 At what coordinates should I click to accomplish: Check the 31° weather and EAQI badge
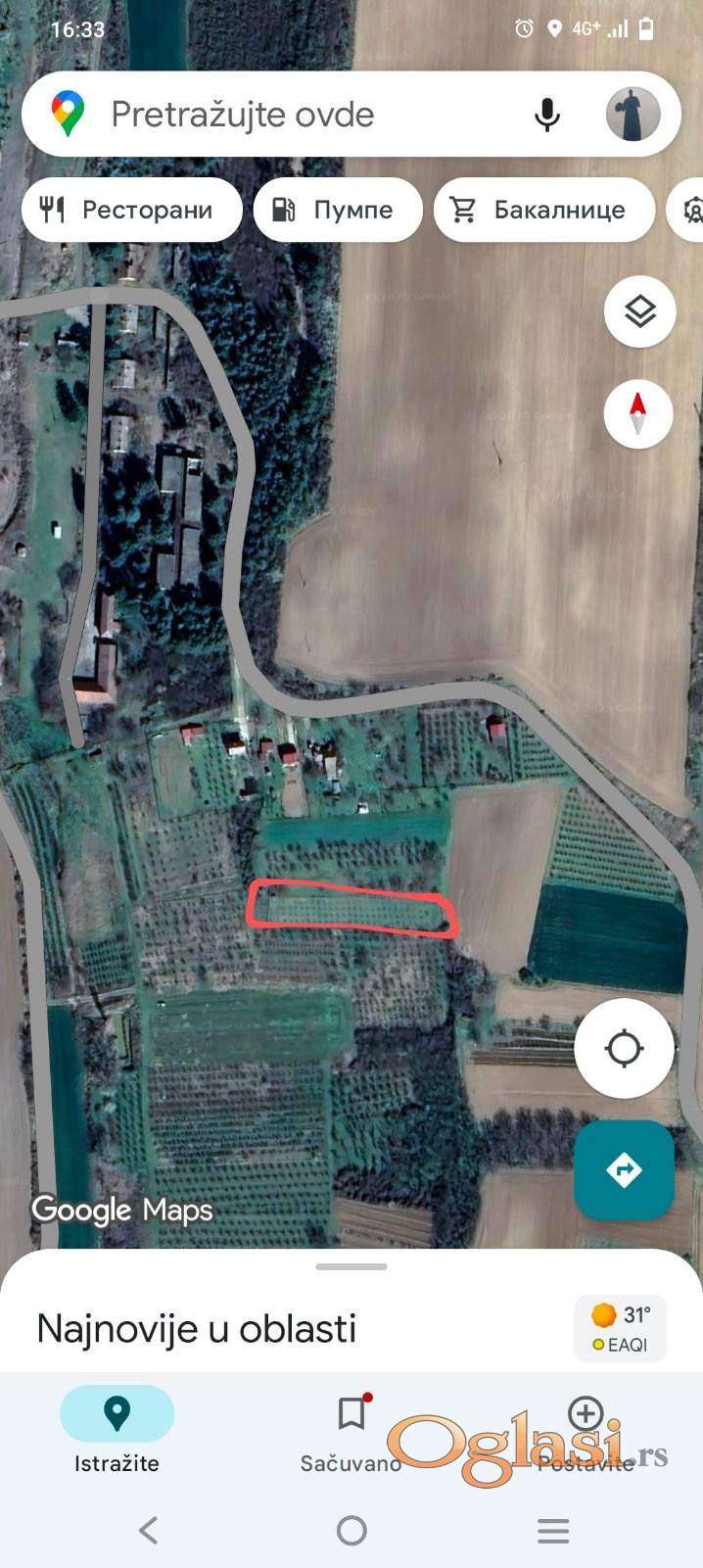(x=621, y=1328)
